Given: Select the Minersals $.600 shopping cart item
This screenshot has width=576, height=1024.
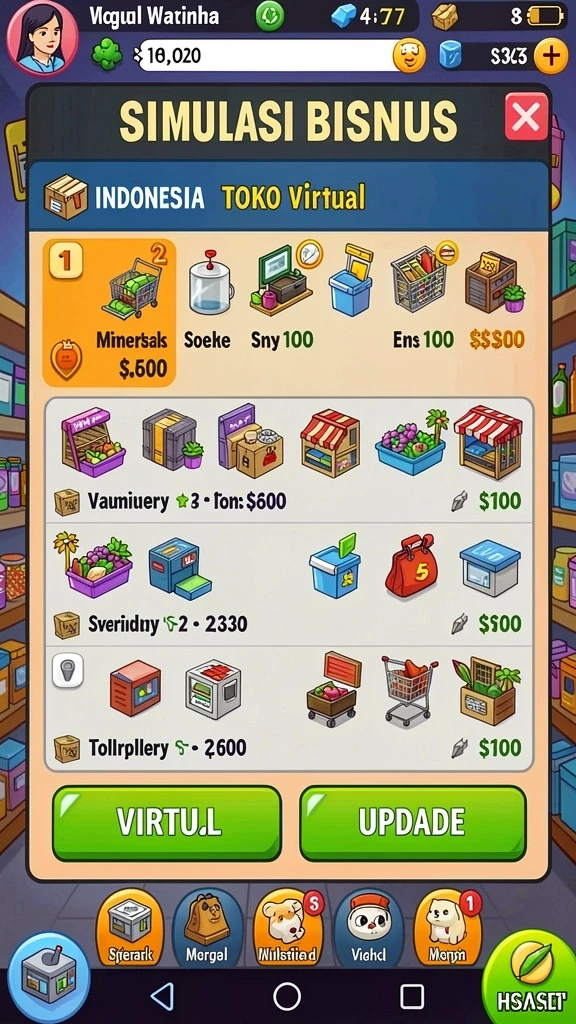Looking at the screenshot, I should coord(109,312).
